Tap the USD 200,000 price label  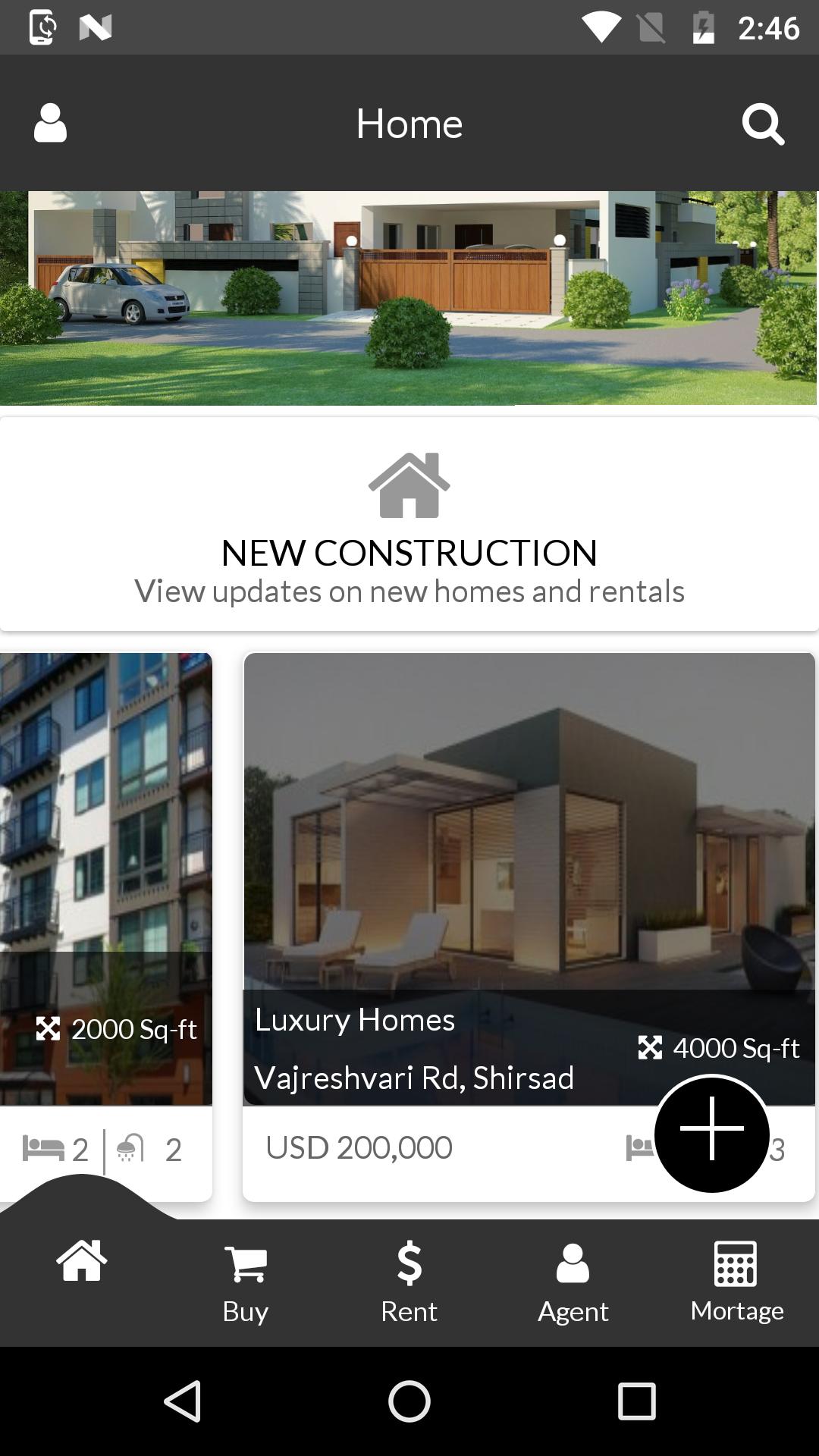pyautogui.click(x=359, y=1147)
